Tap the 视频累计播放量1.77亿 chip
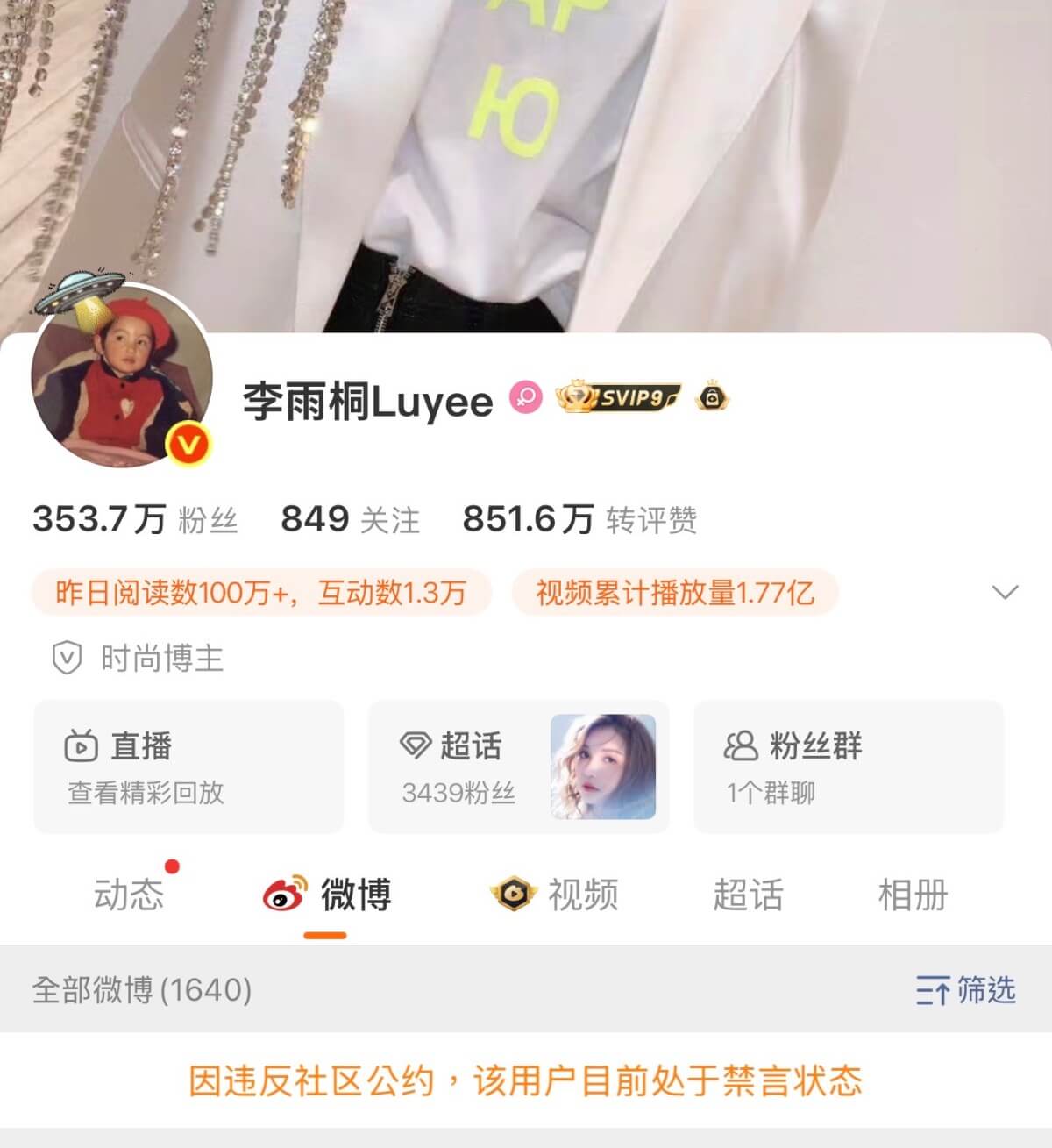This screenshot has height=1148, width=1052. [x=674, y=593]
